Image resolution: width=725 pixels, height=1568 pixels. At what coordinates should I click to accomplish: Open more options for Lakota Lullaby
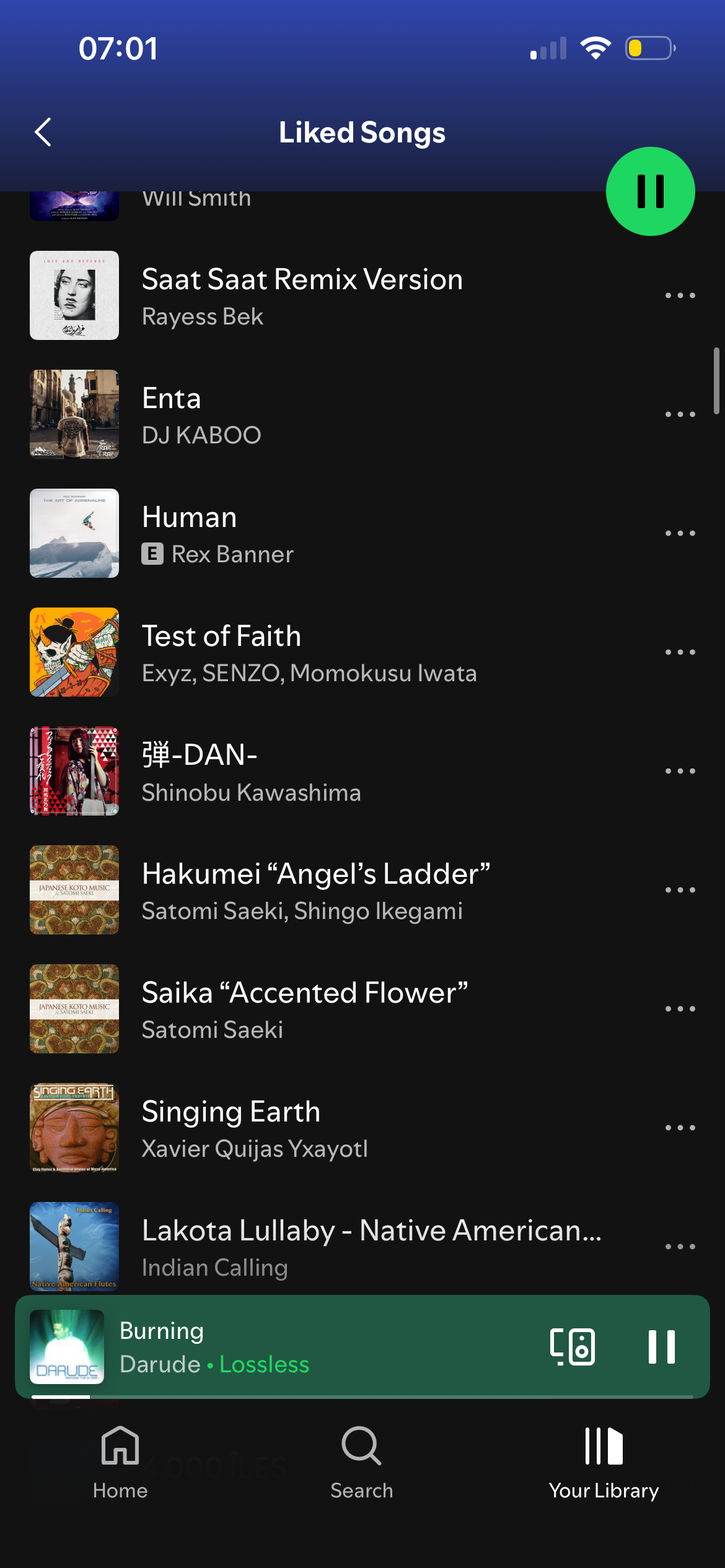click(680, 1247)
